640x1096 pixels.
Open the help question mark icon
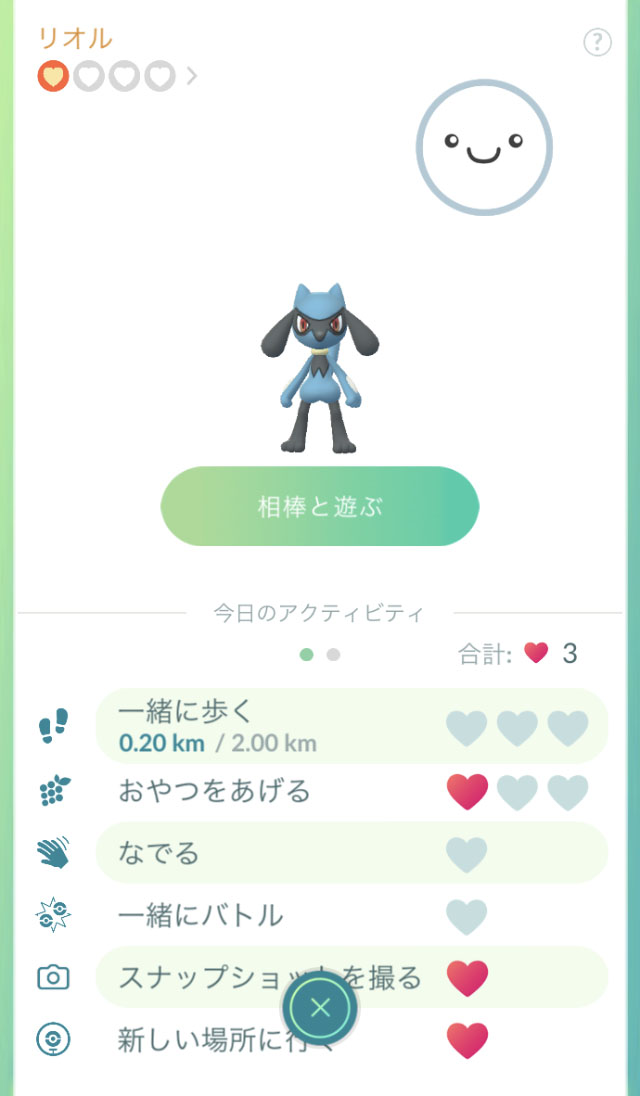point(597,42)
